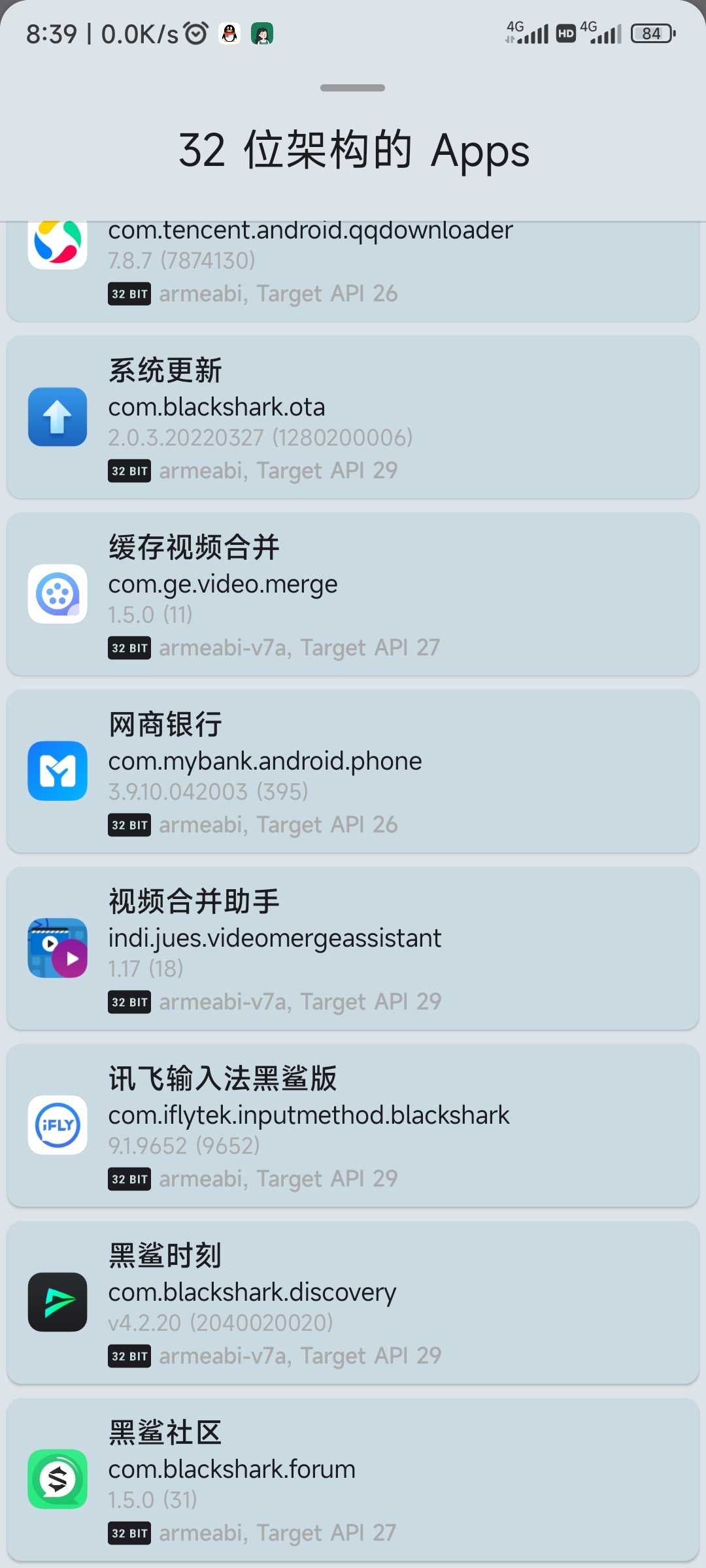Select the 黑鲨时刻 app card

[x=353, y=1303]
